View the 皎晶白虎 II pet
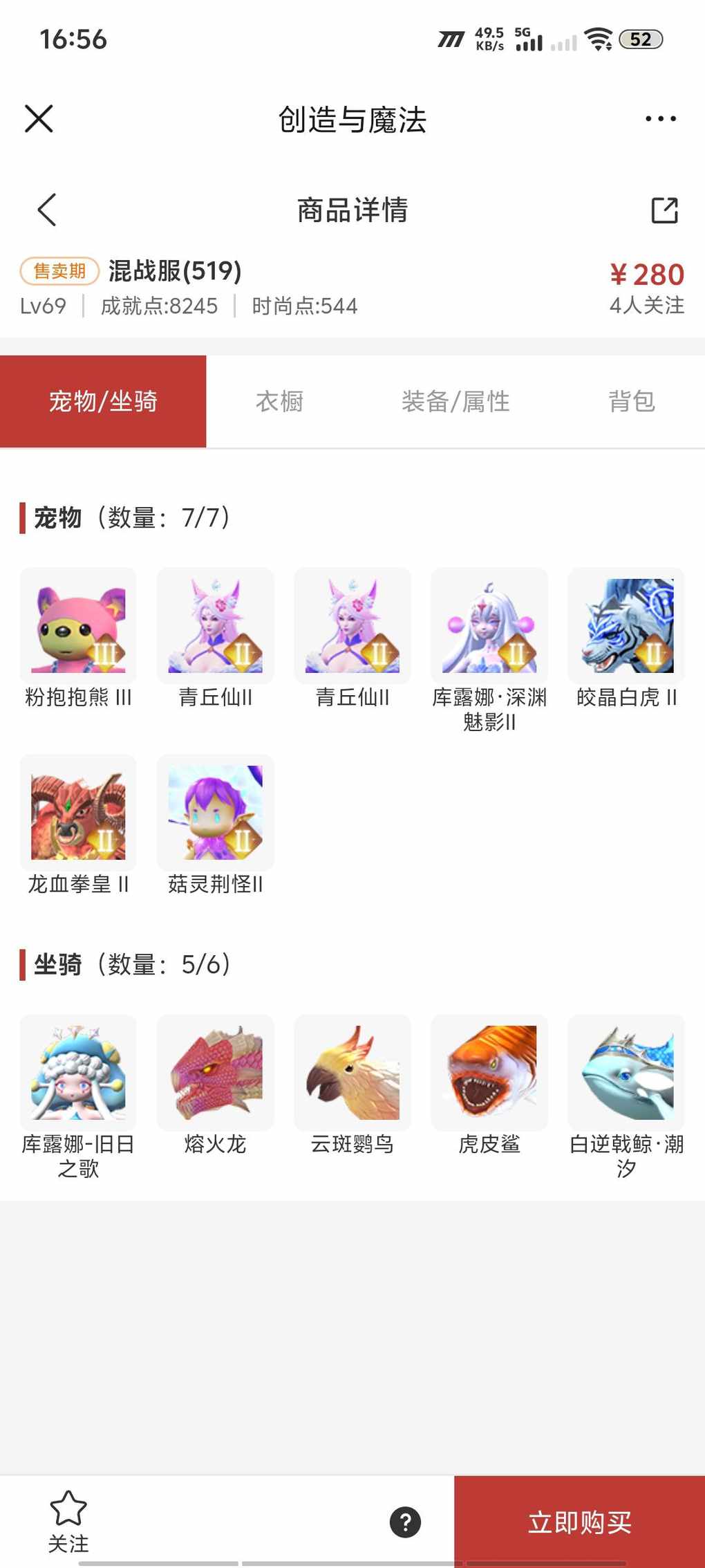This screenshot has height=1568, width=705. (x=626, y=626)
